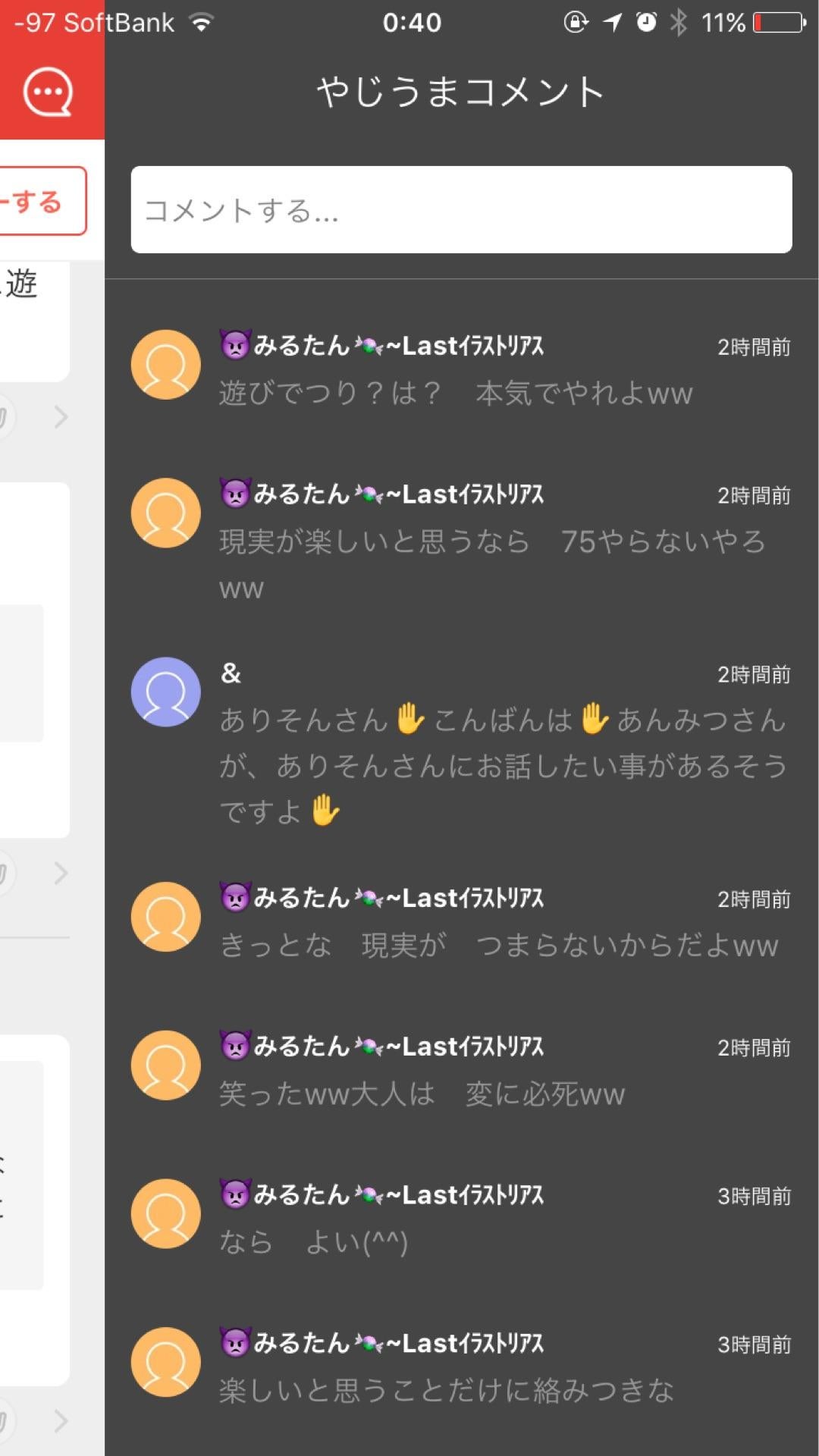The image size is (819, 1456).
Task: Close comments panel via speech bubble icon
Action: (48, 92)
